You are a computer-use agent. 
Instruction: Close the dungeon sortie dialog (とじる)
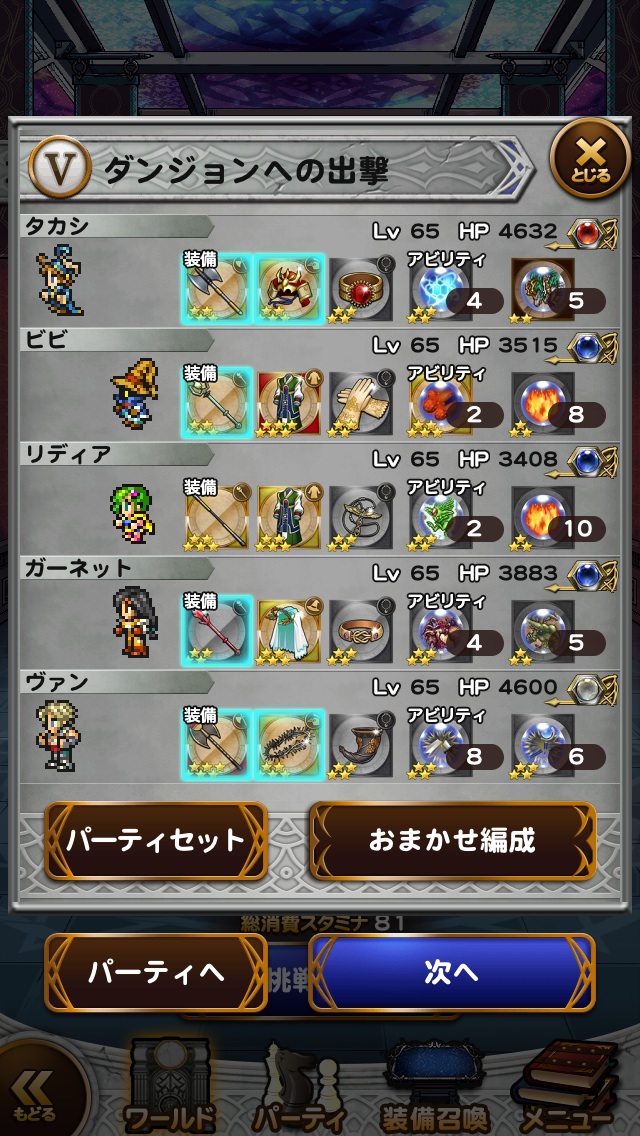point(590,157)
